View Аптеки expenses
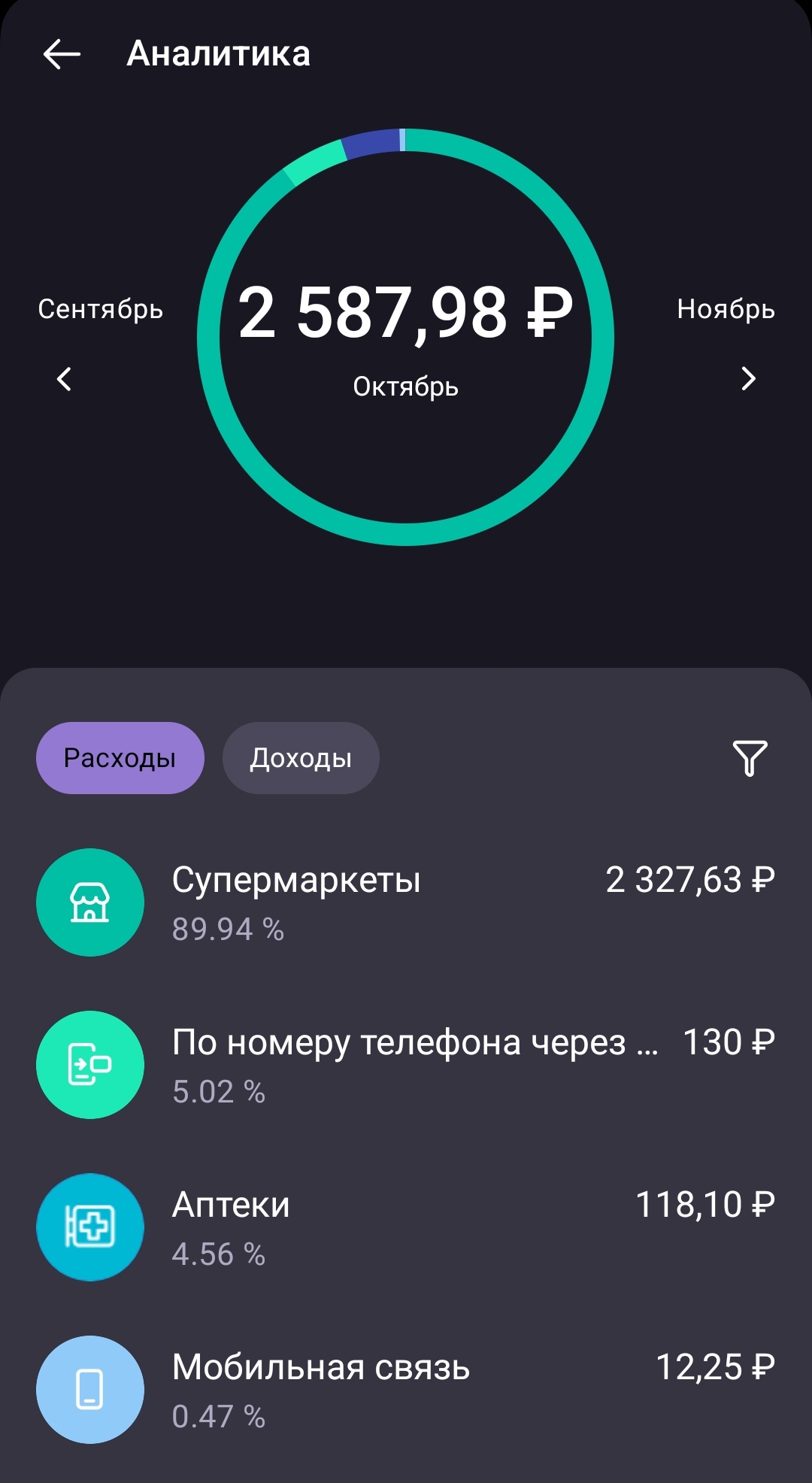The image size is (812, 1483). click(406, 1227)
